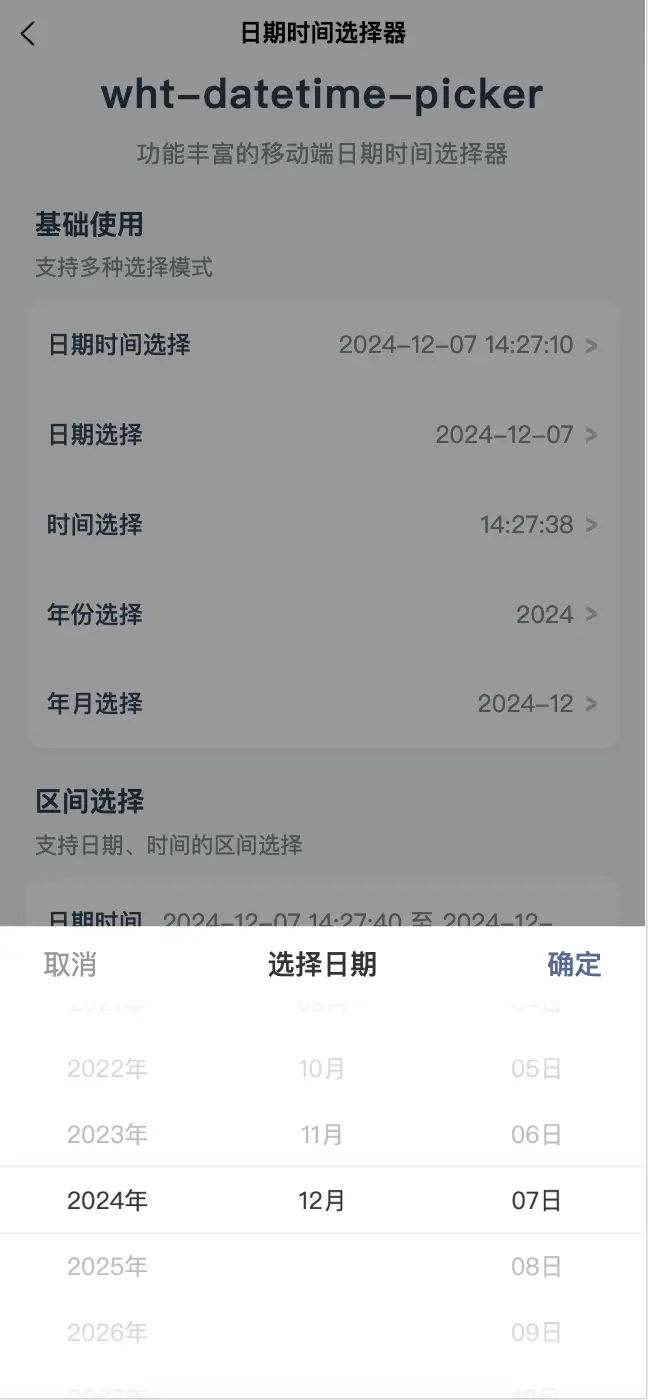
Task: Pick 06日 in the day column
Action: (536, 1135)
